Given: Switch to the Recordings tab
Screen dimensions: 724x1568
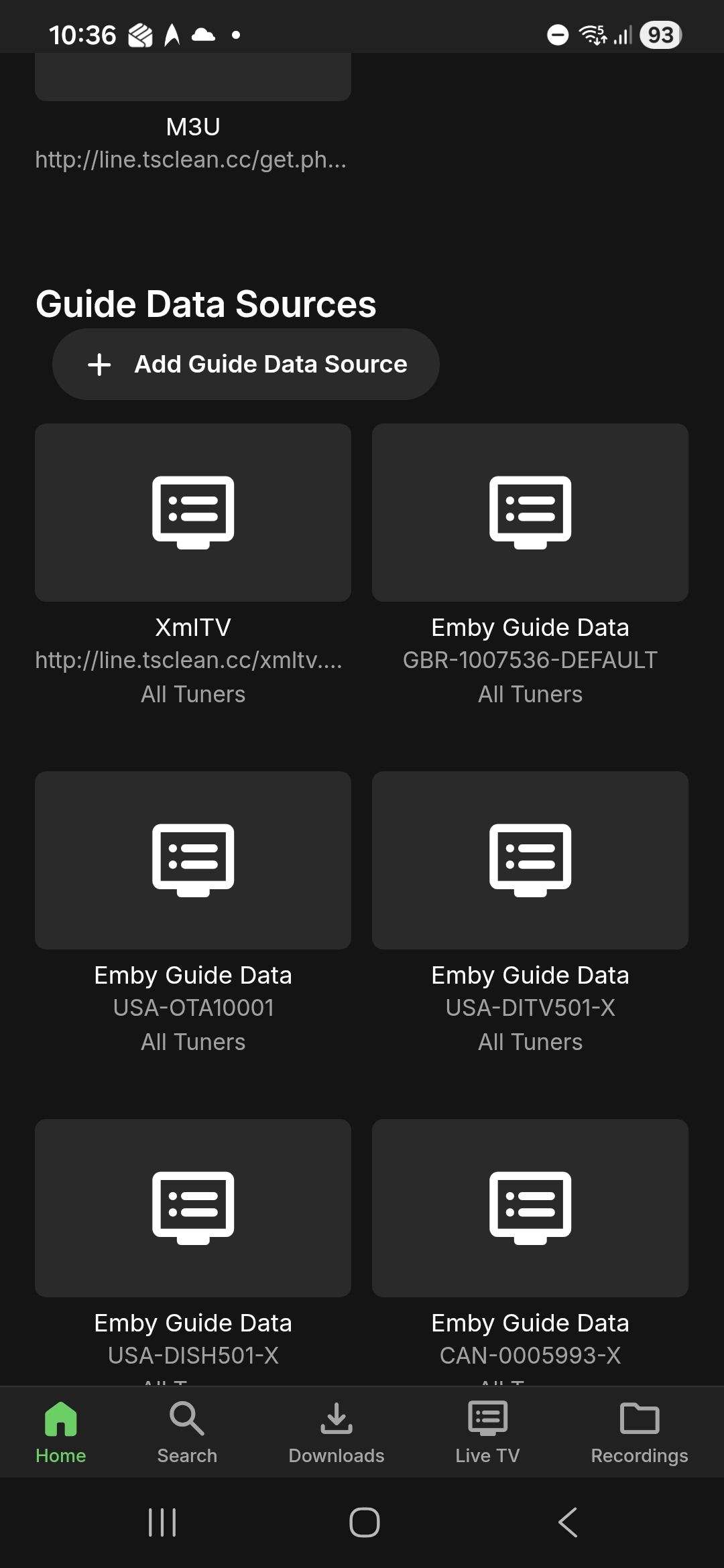Looking at the screenshot, I should click(639, 1432).
